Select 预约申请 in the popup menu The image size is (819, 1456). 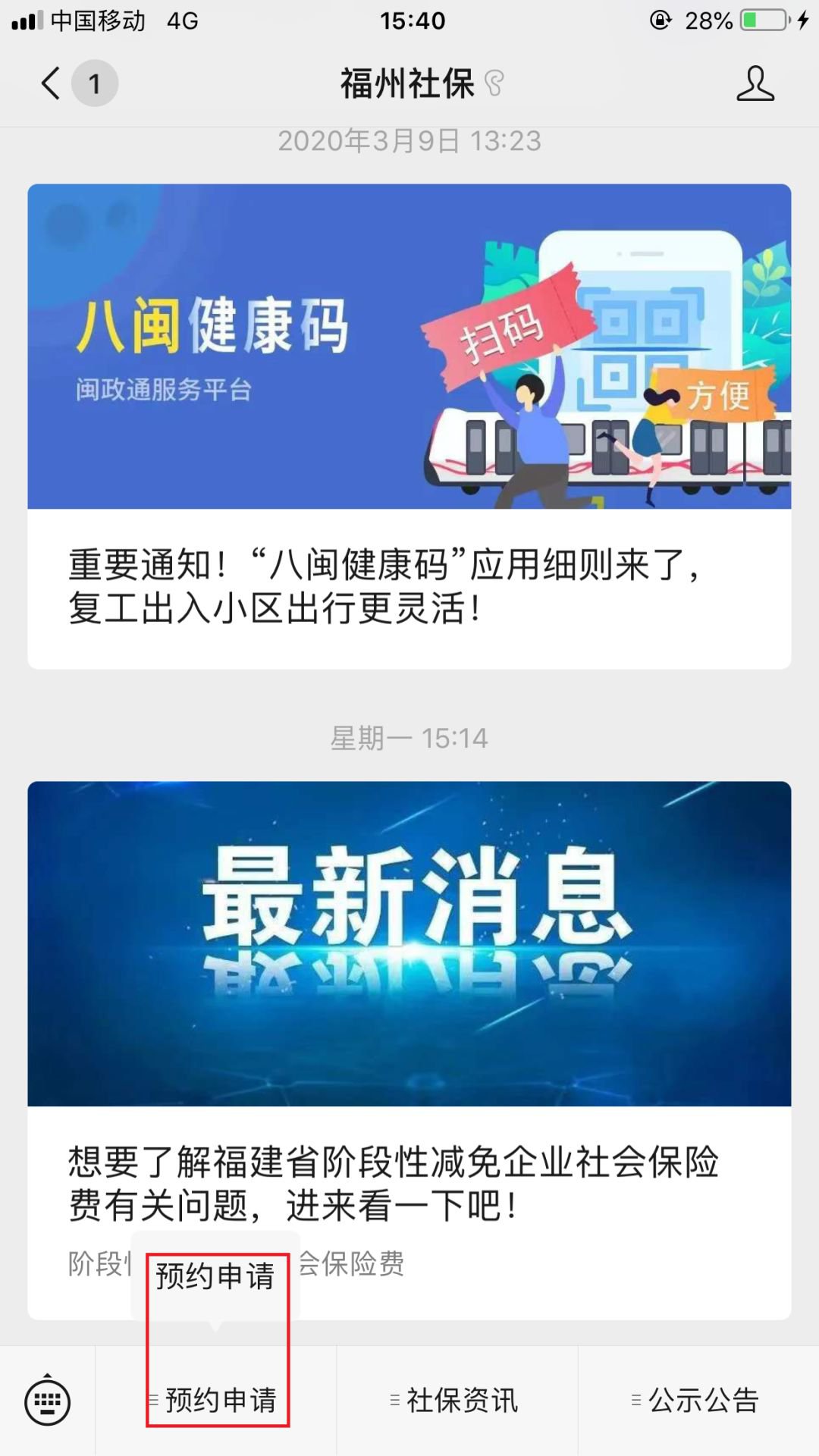215,1276
